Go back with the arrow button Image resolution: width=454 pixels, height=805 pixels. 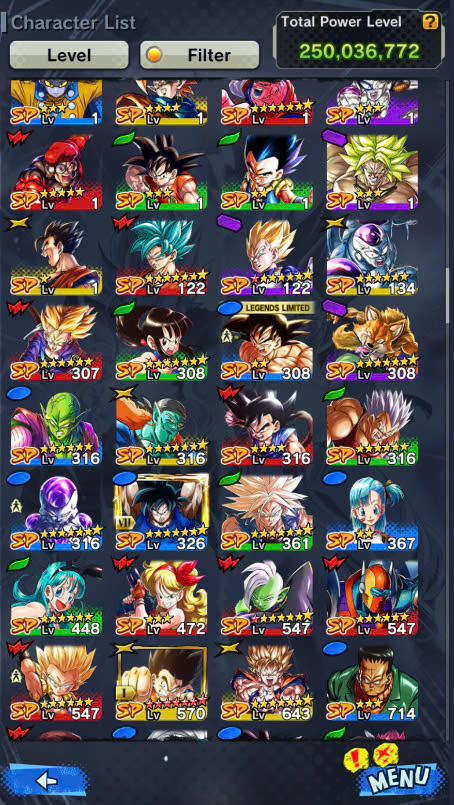(x=45, y=780)
